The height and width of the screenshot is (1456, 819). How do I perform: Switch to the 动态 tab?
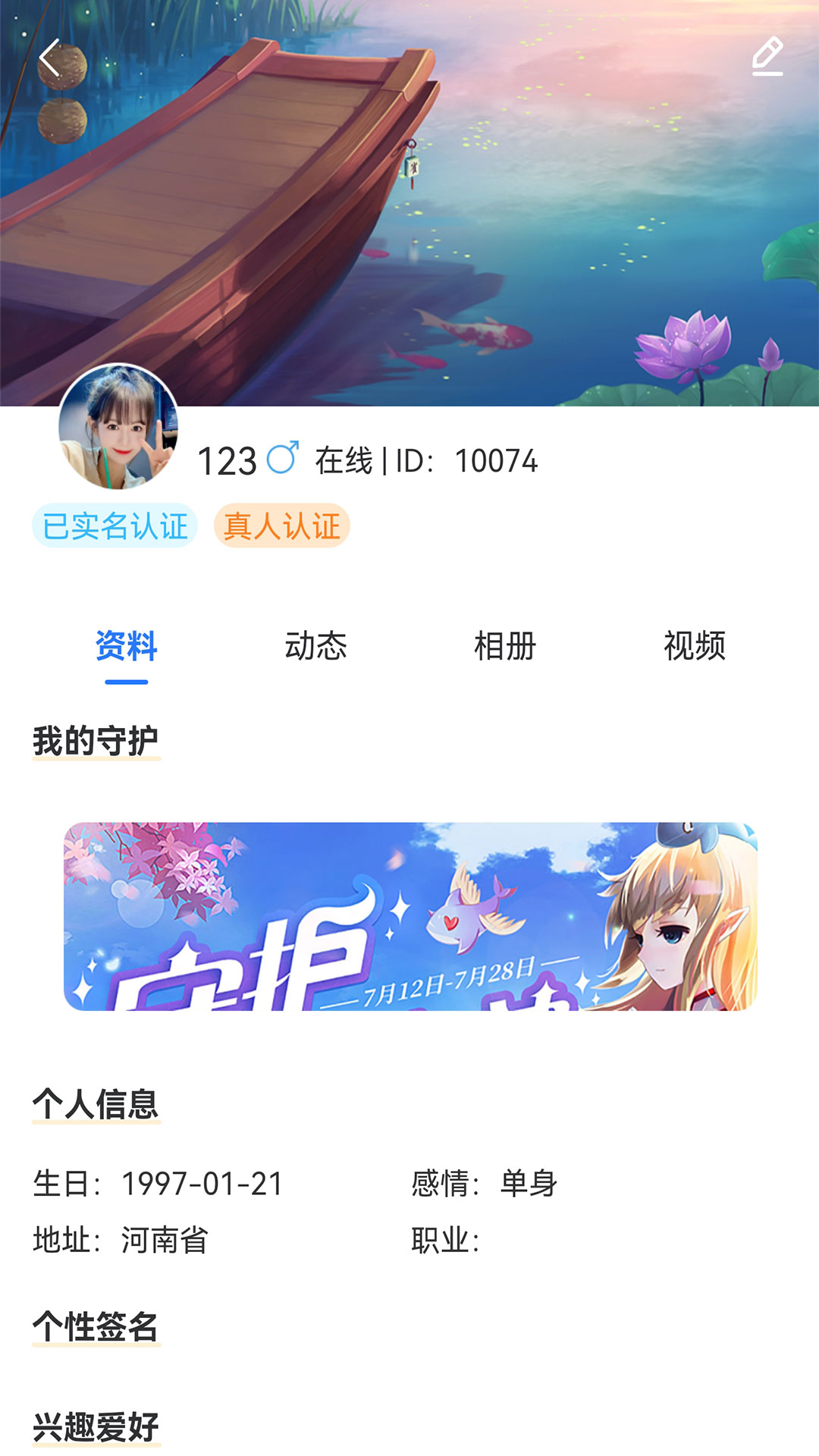pyautogui.click(x=315, y=646)
